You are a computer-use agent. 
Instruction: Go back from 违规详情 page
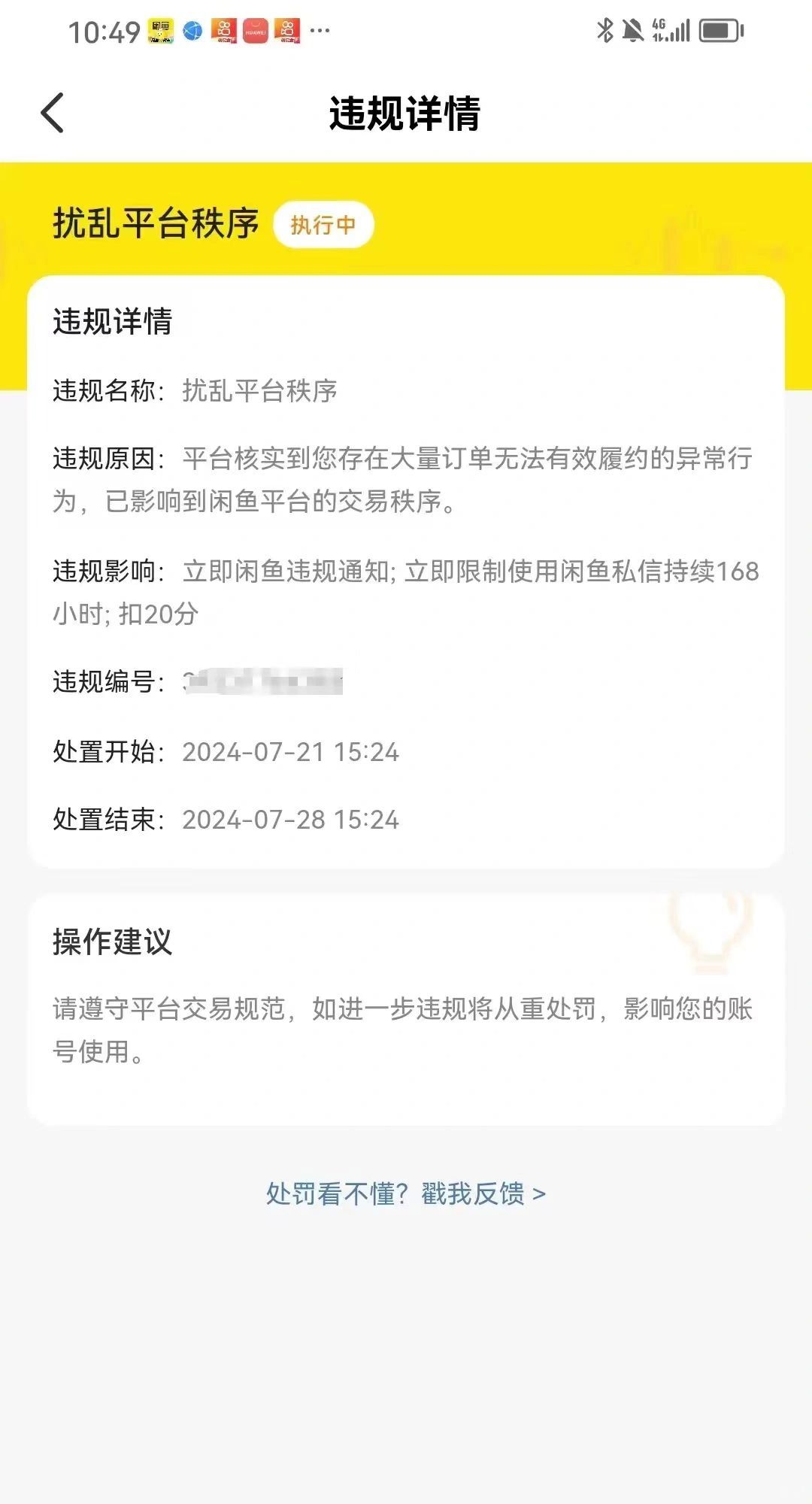(53, 114)
